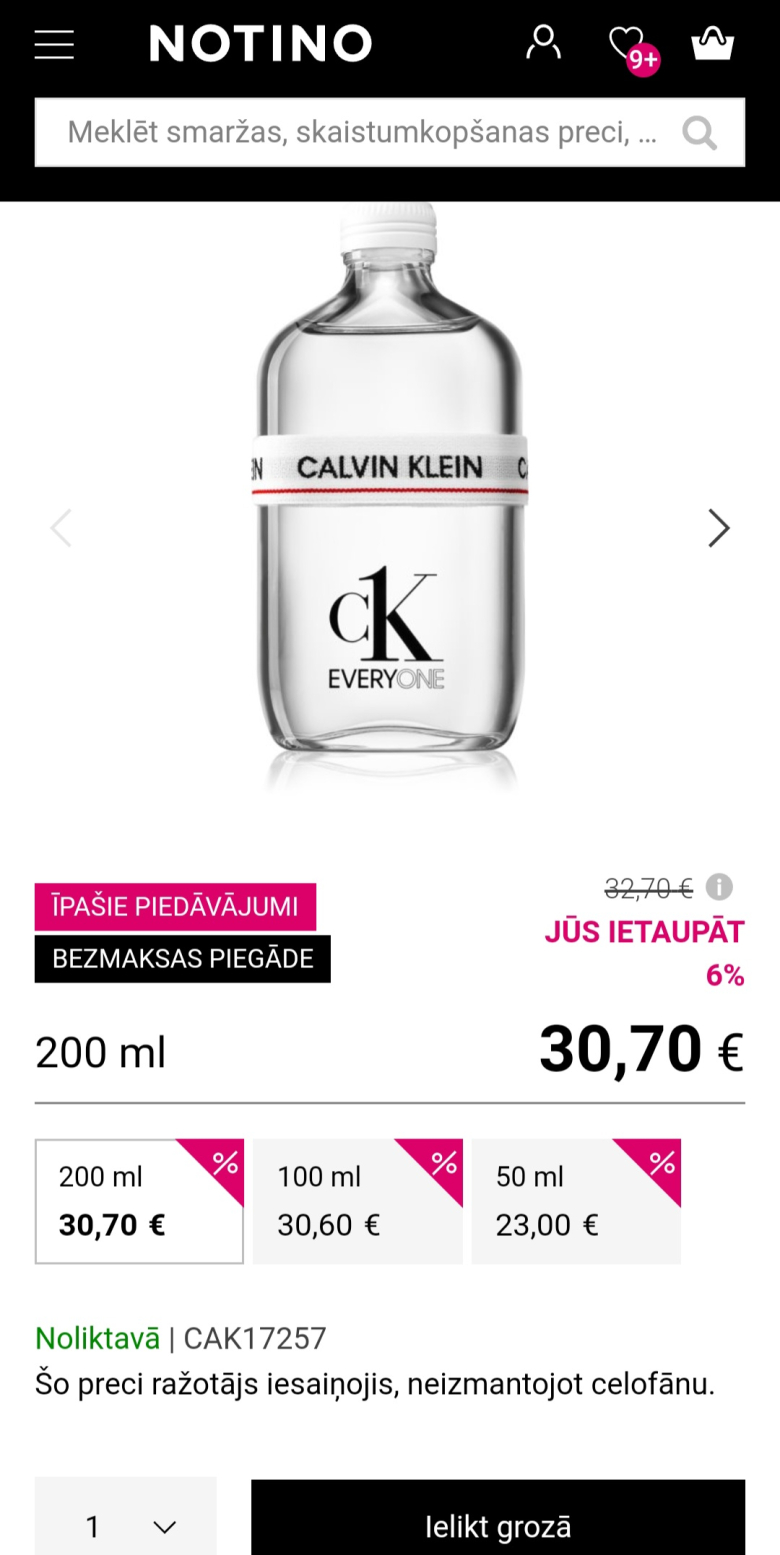Select the 100 ml size option

(x=358, y=1201)
